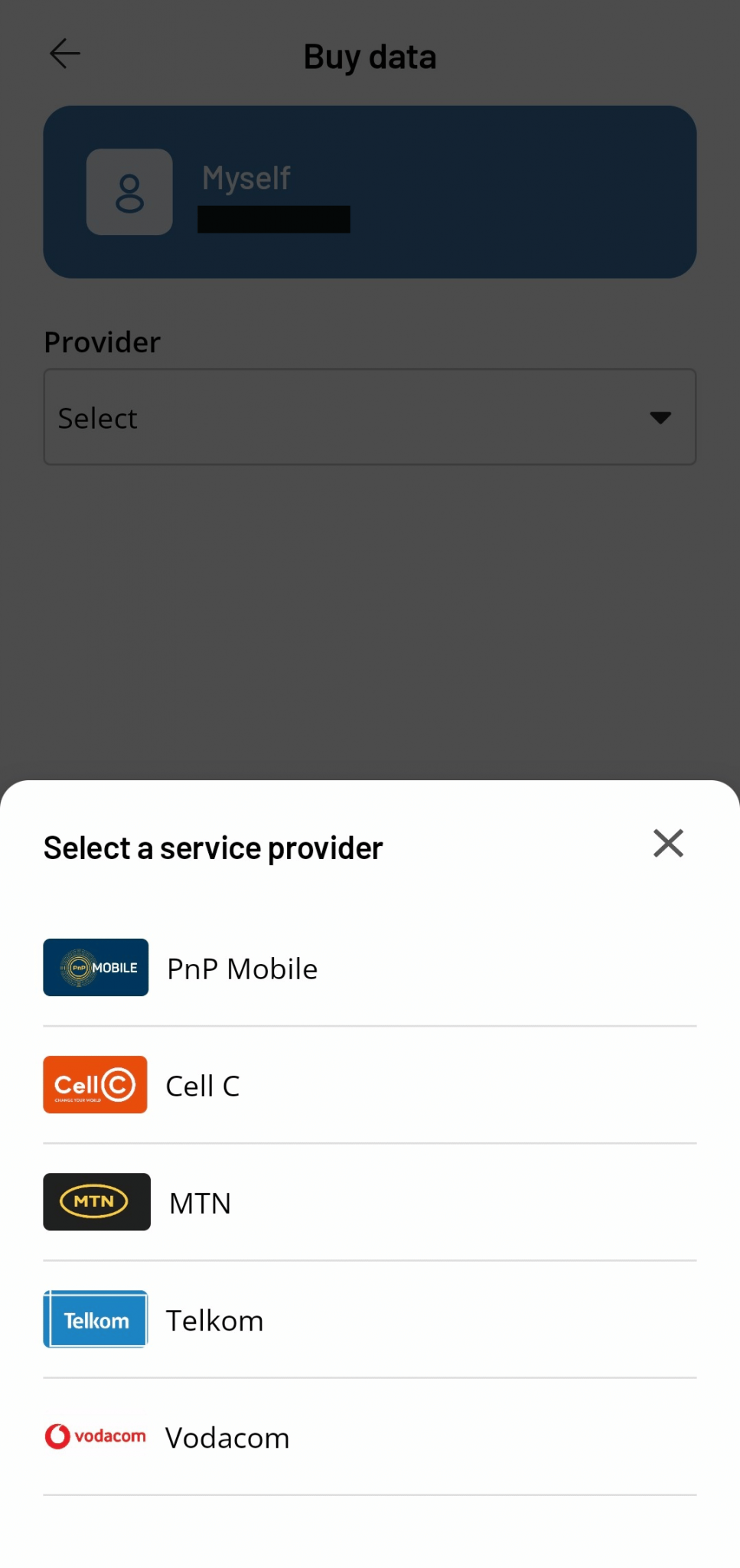Tap the Buy data screen title
Image resolution: width=740 pixels, height=1568 pixels.
[370, 55]
